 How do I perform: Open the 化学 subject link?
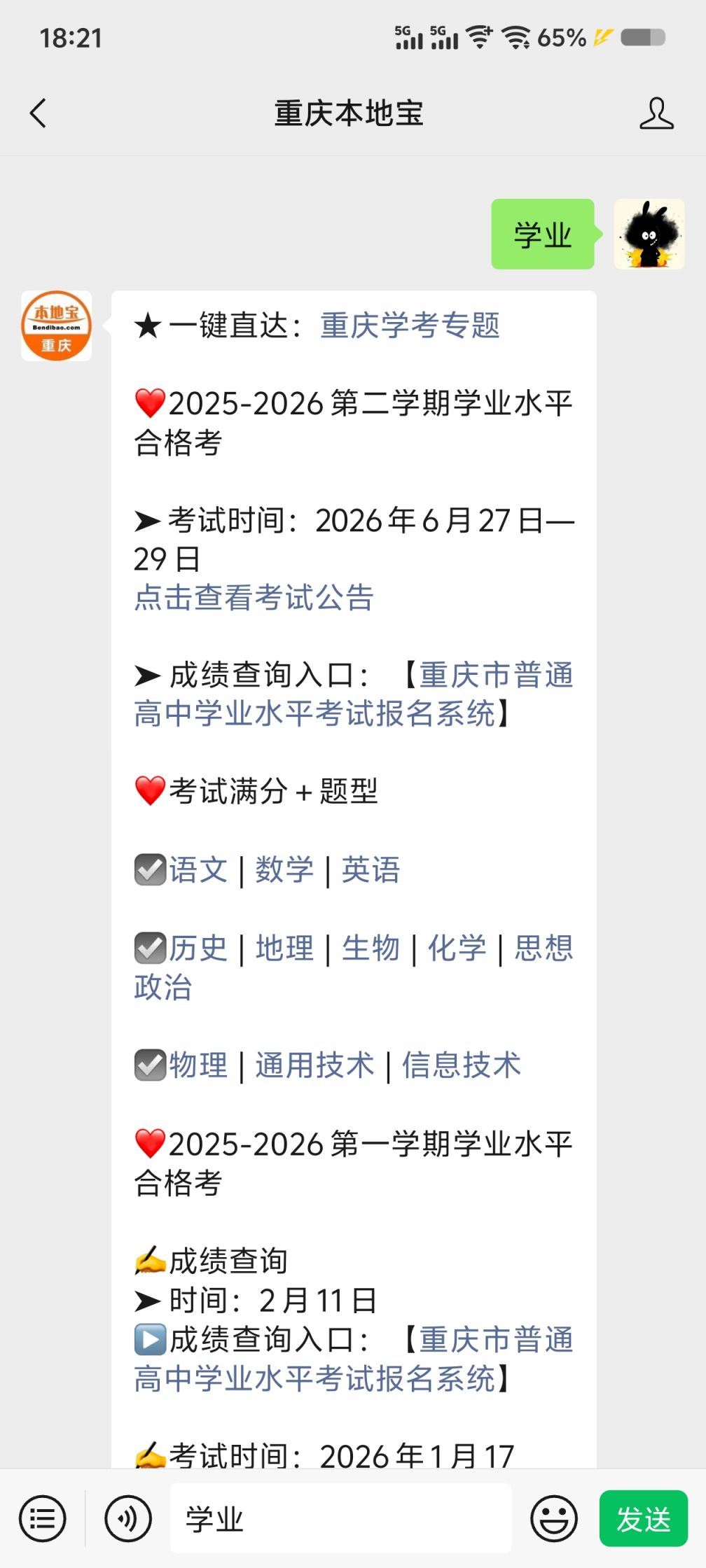(456, 948)
